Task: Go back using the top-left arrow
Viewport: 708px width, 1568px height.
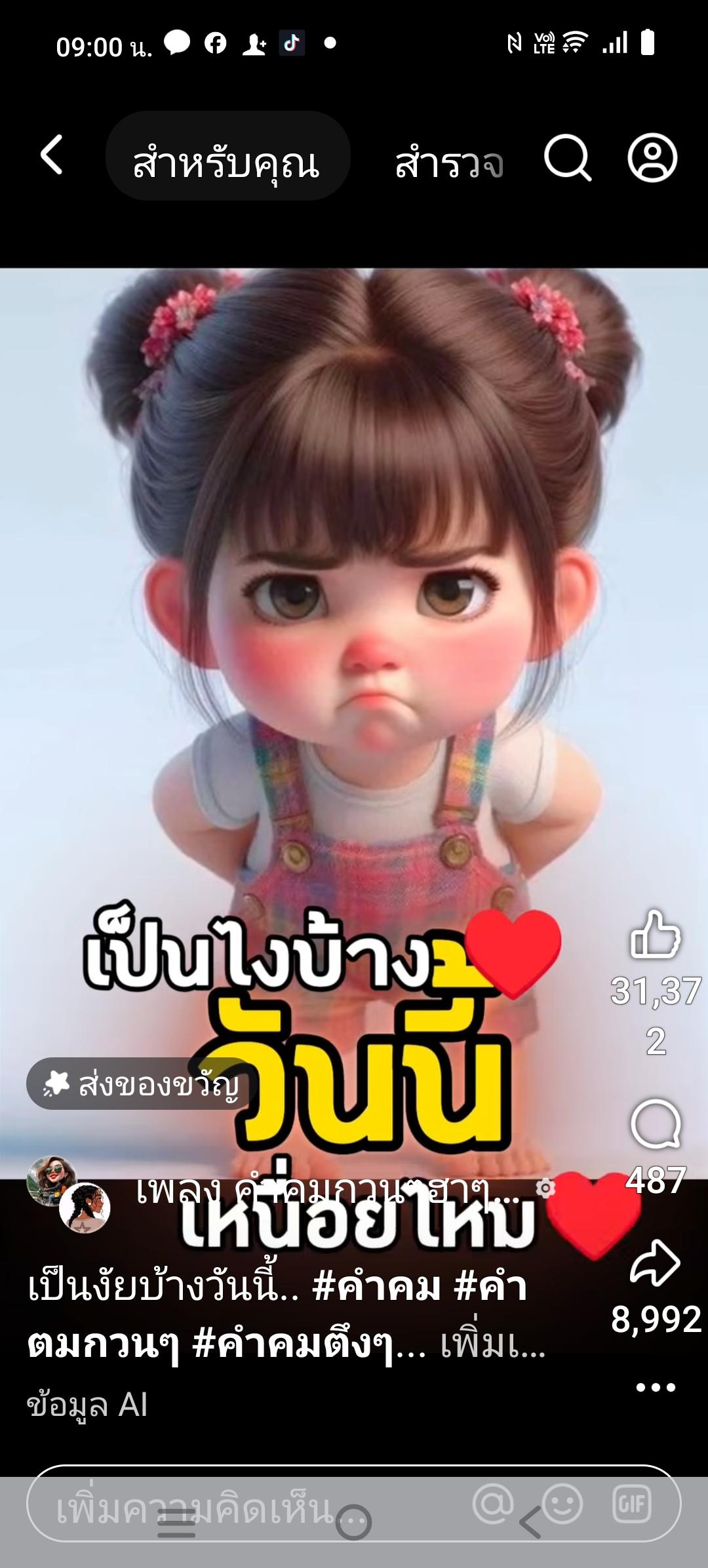Action: 52,156
